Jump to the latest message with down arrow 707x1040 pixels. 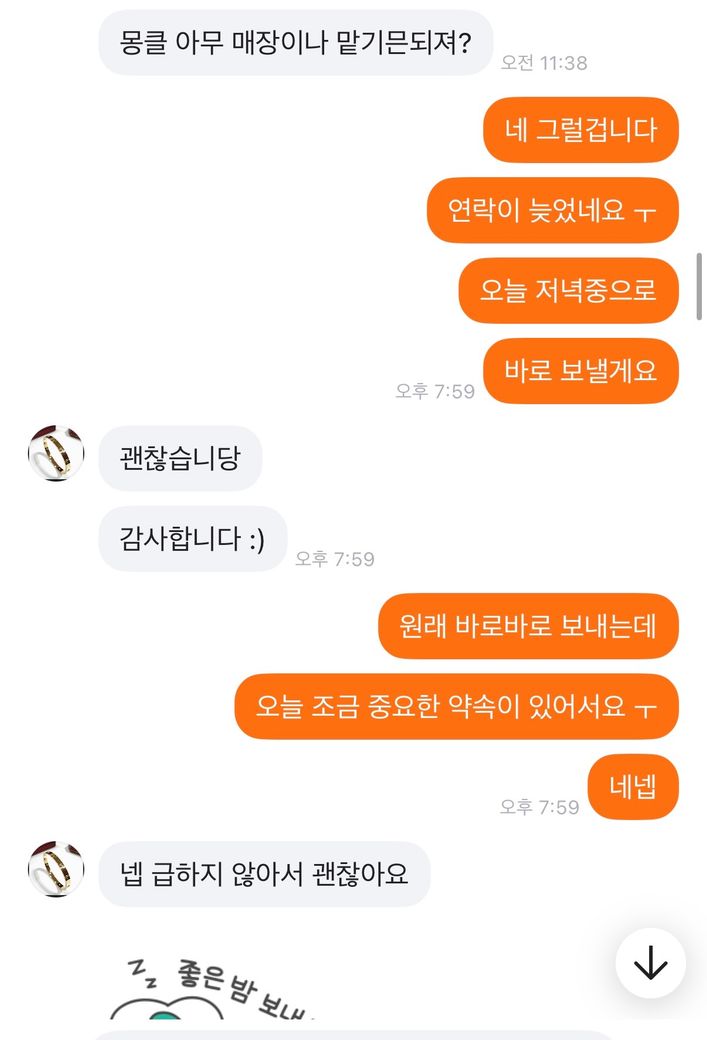650,964
